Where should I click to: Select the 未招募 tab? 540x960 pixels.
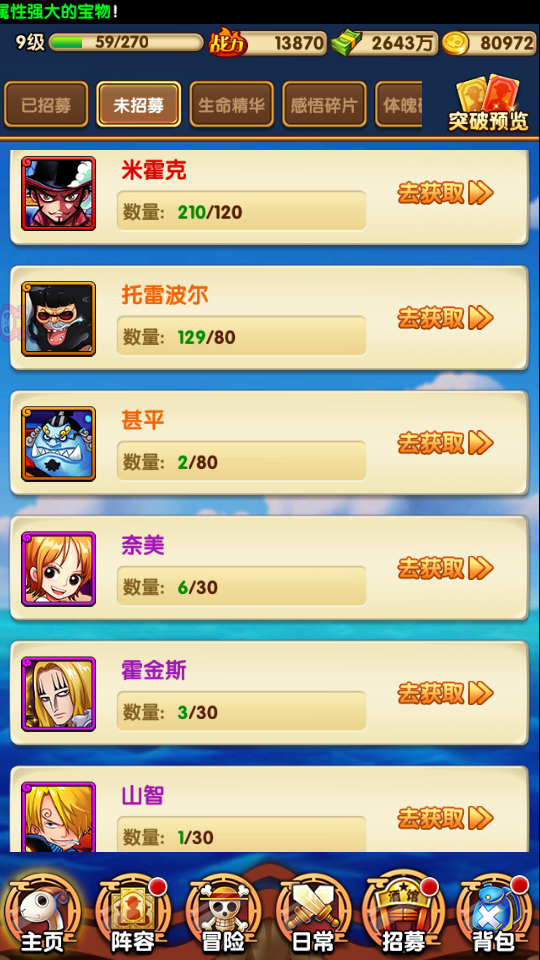pos(138,105)
